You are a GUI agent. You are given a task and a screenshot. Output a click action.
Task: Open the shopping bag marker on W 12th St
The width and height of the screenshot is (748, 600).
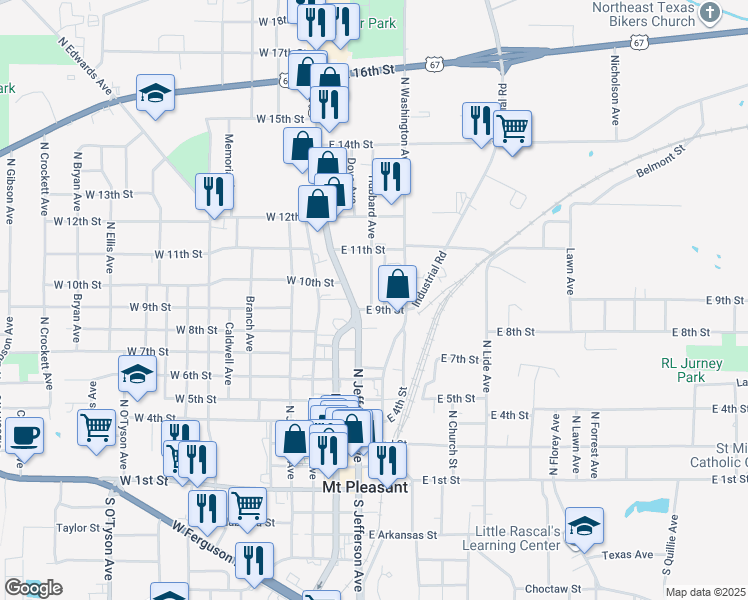coord(318,204)
